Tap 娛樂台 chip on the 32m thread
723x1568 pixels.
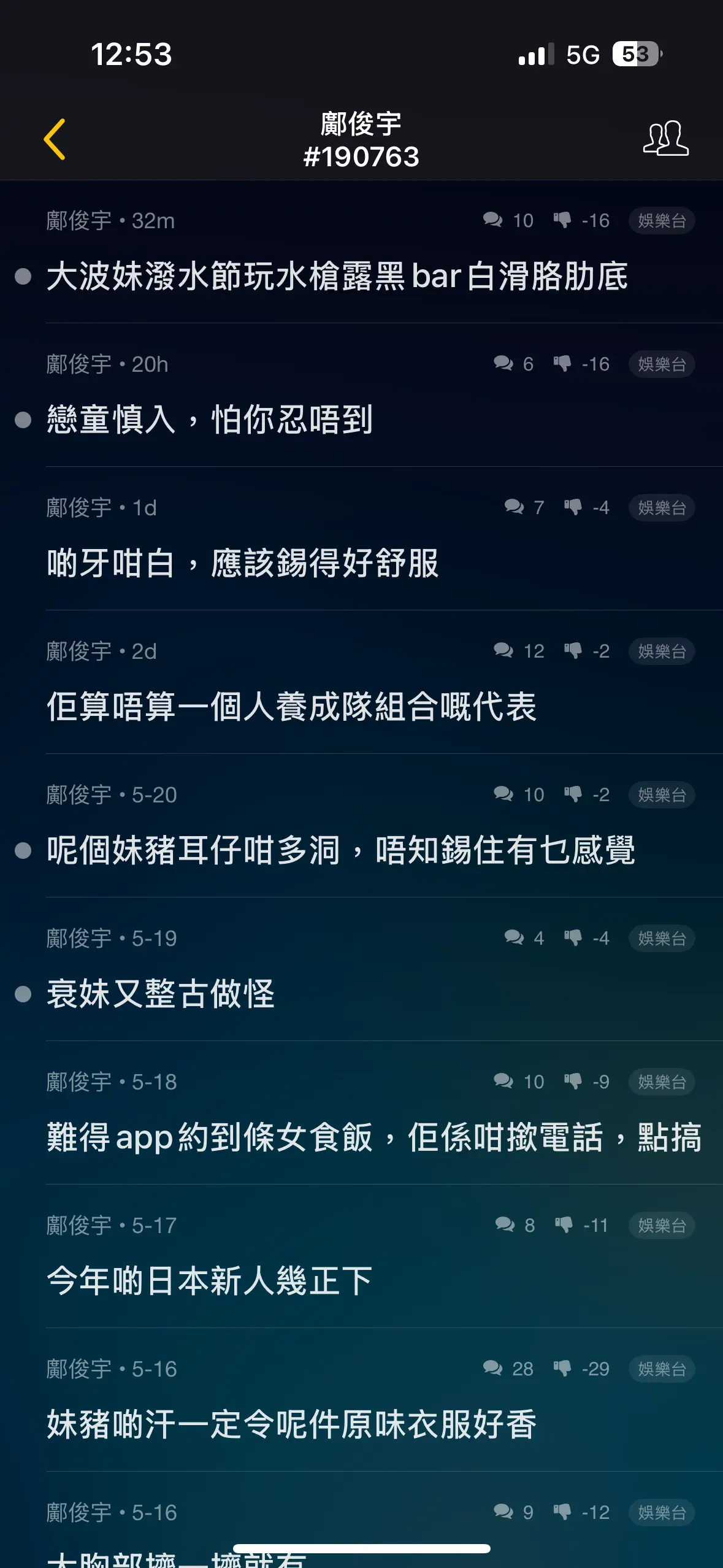pos(662,221)
